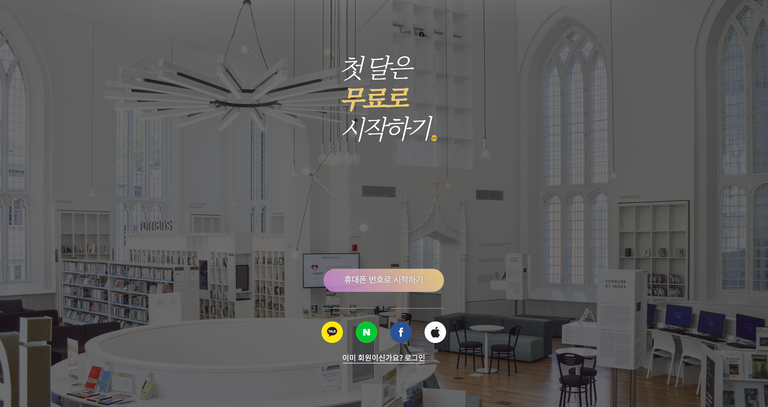
Task: Sign in with the Apple icon
Action: pos(435,332)
